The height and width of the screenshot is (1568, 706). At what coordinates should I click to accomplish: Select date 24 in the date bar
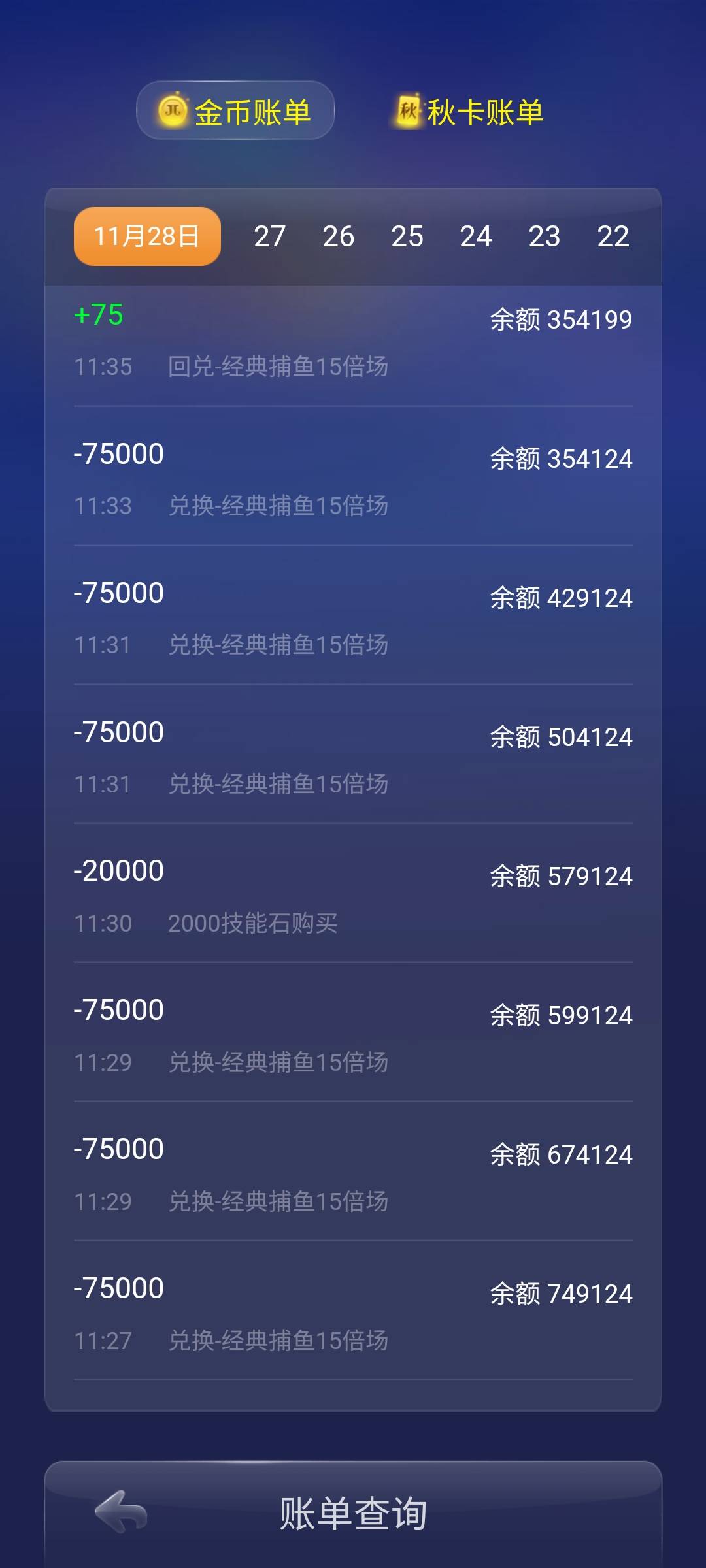tap(477, 237)
